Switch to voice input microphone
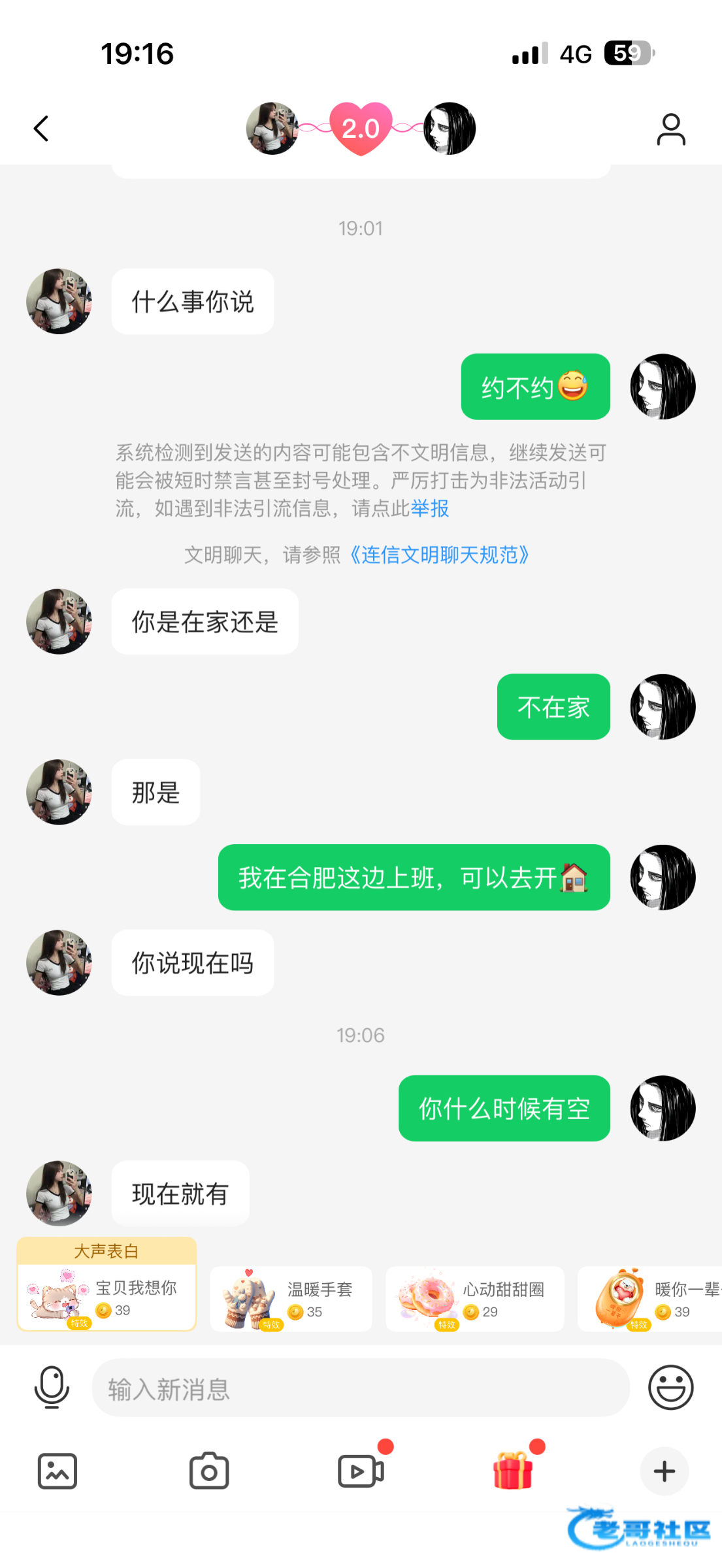This screenshot has width=722, height=1568. [x=52, y=1388]
